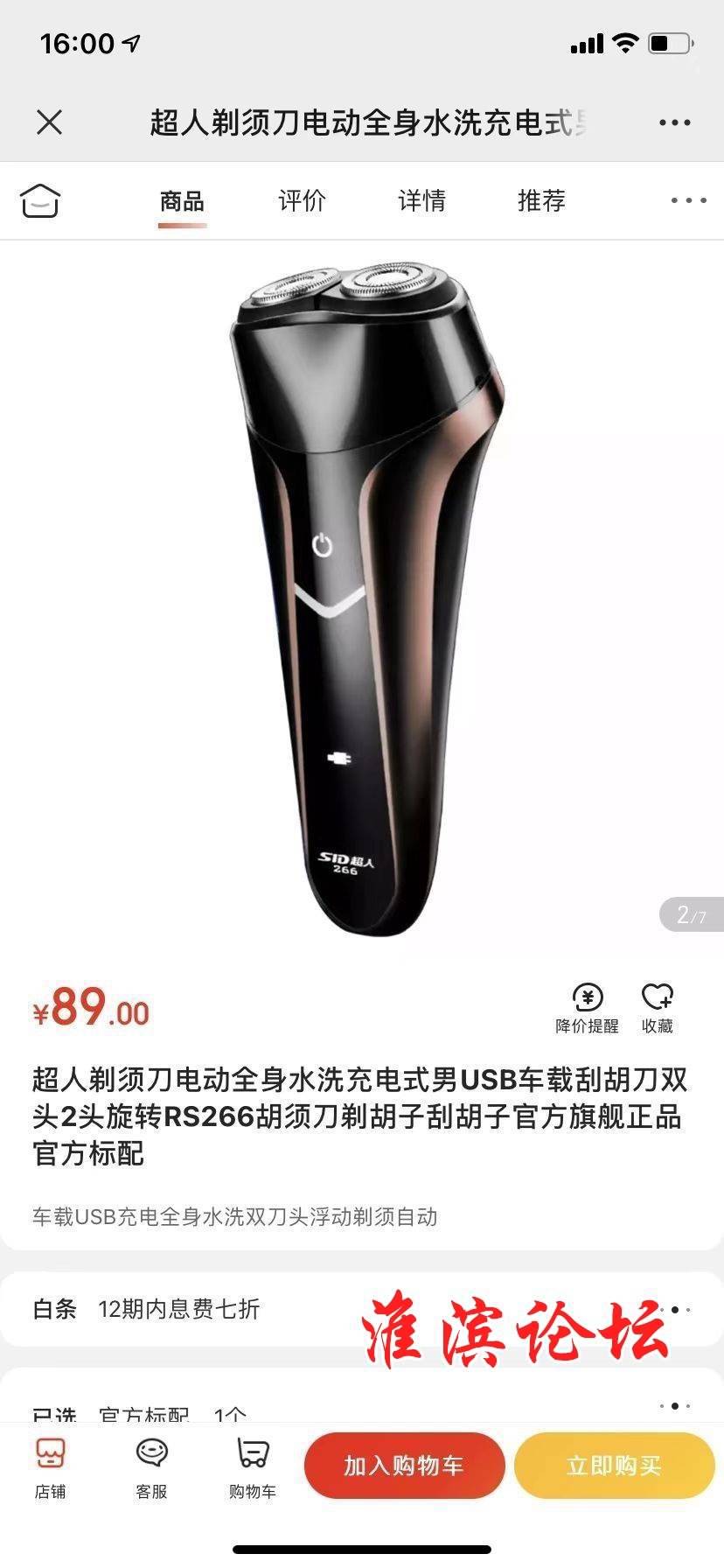Switch to the 推荐 tab
This screenshot has width=724, height=1568.
click(x=541, y=201)
